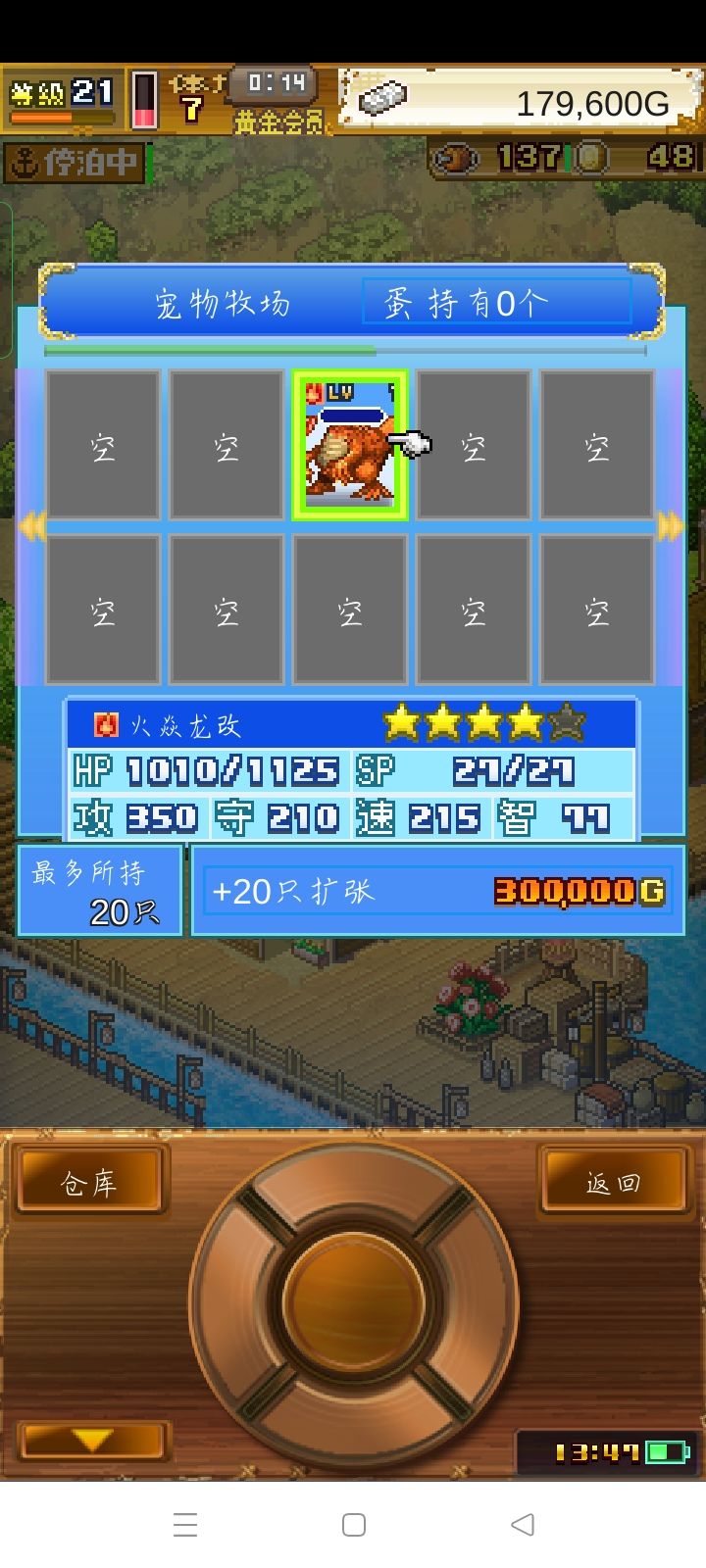The image size is (706, 1568).
Task: Purchase the +20只扩张 expansion for 300,000G
Action: click(437, 892)
